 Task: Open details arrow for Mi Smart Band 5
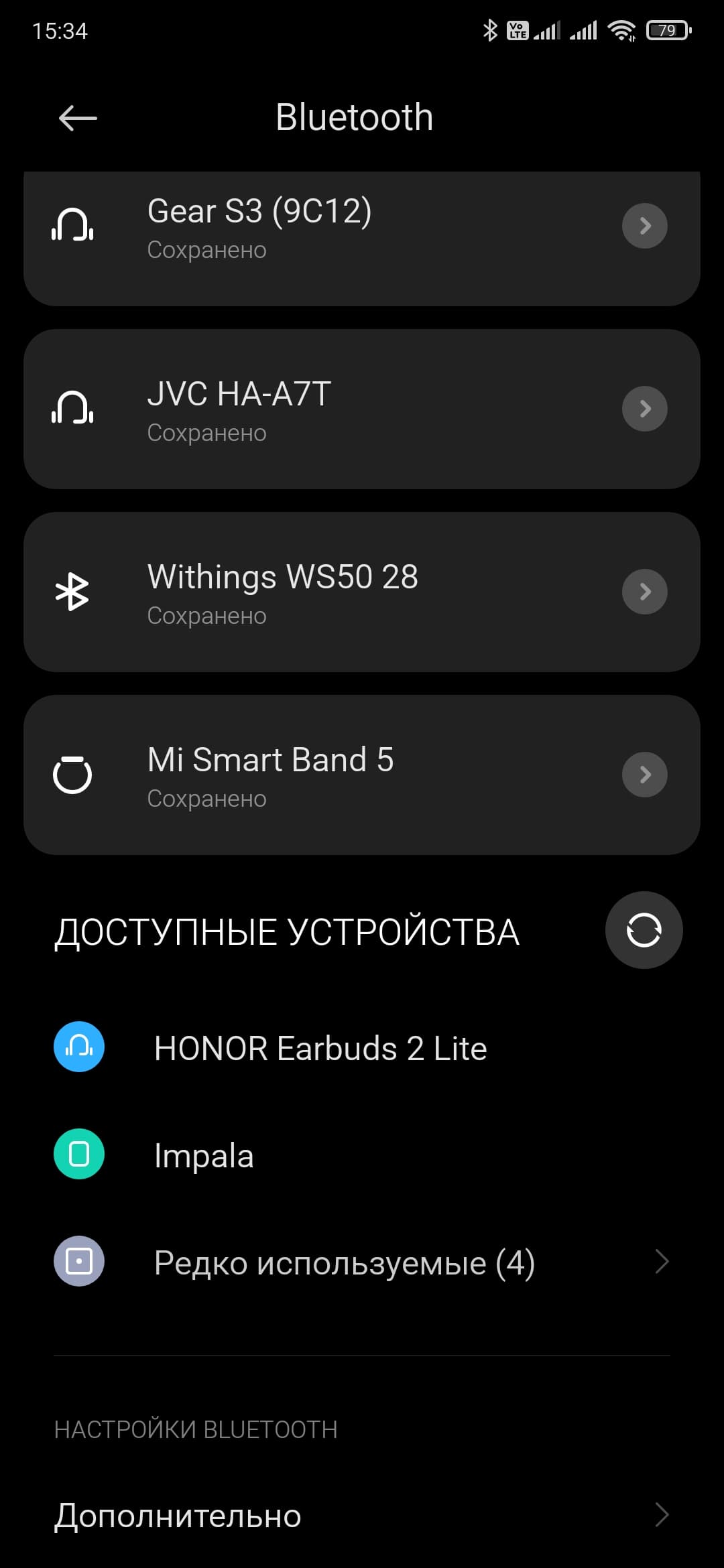point(644,775)
